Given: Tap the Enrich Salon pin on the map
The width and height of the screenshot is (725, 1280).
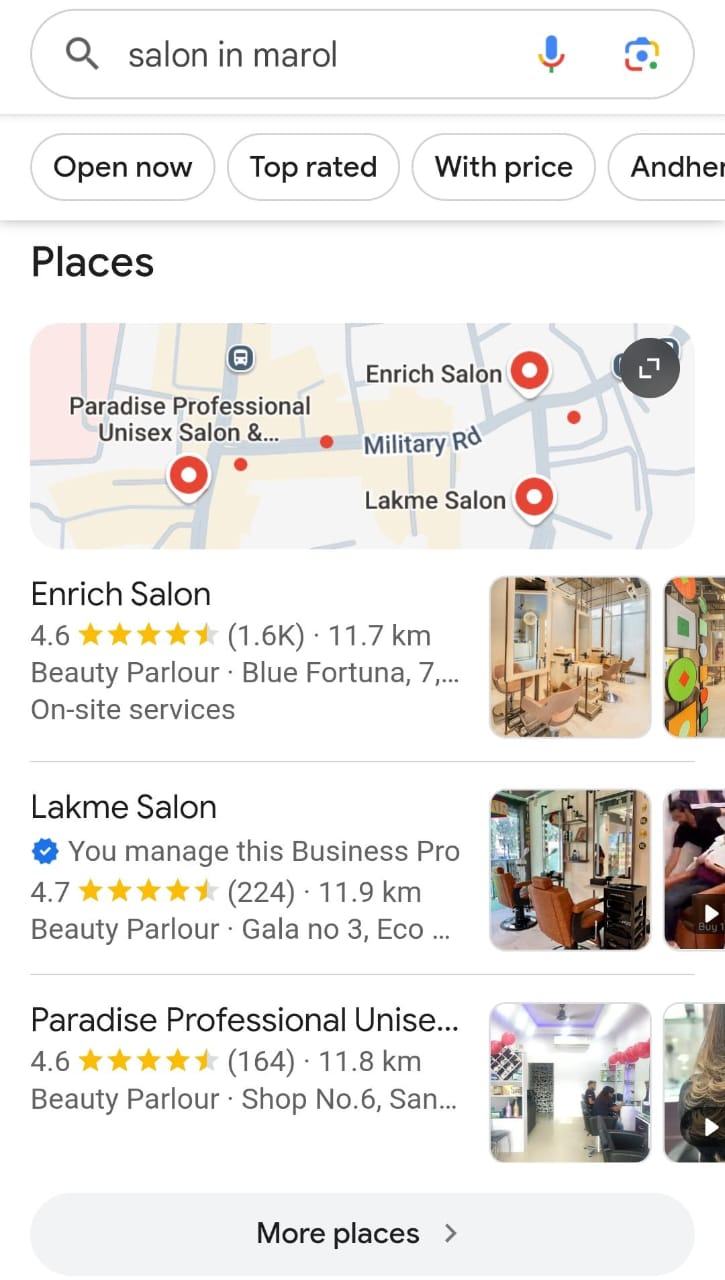Looking at the screenshot, I should (x=529, y=371).
